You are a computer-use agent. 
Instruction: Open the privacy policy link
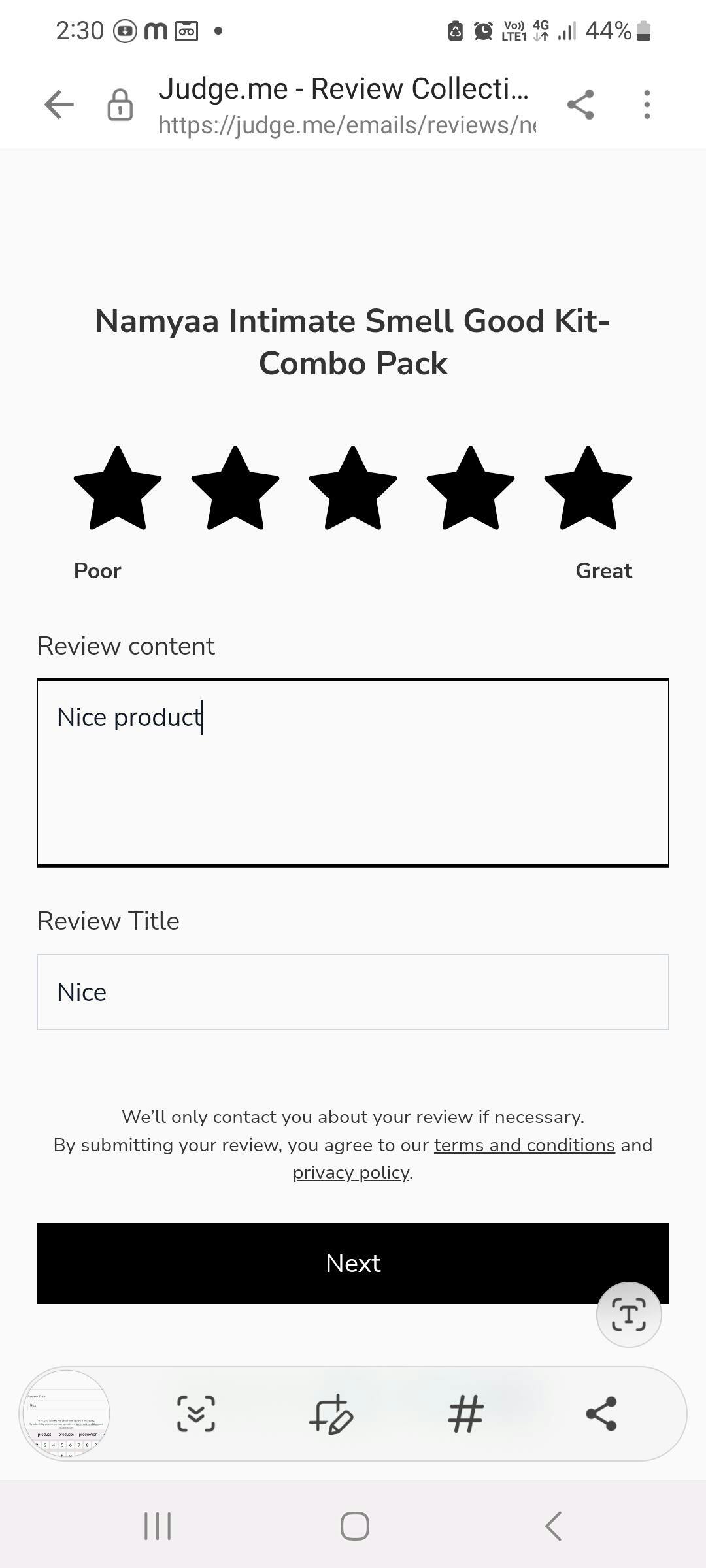(351, 1173)
